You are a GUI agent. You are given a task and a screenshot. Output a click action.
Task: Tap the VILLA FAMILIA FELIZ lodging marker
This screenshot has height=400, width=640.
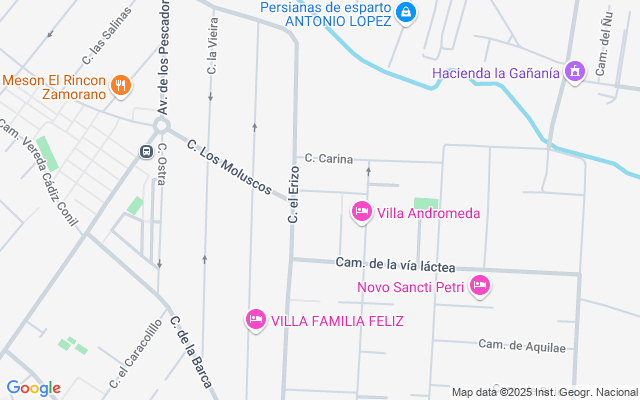255,320
